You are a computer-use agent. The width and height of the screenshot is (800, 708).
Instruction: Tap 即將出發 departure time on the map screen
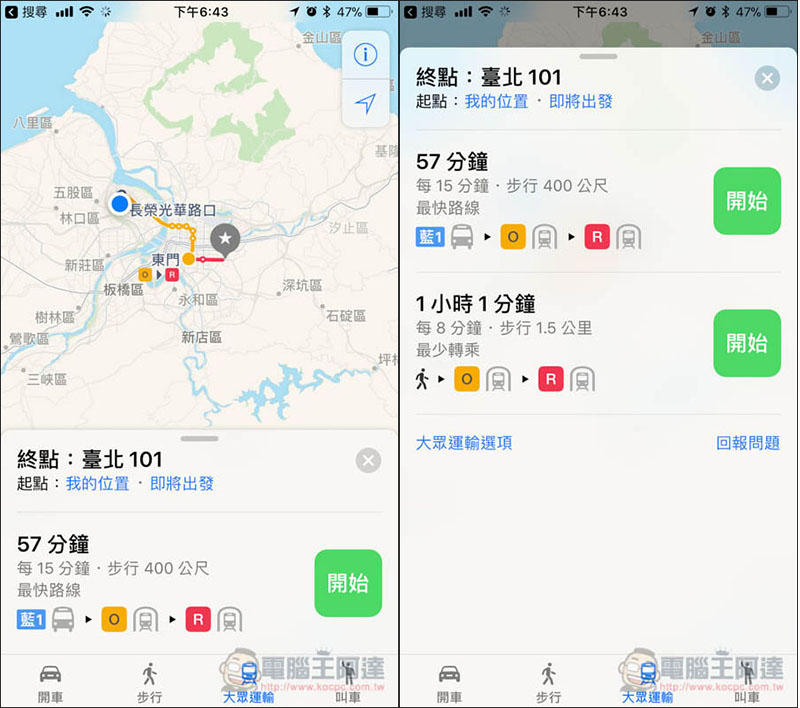[x=181, y=484]
